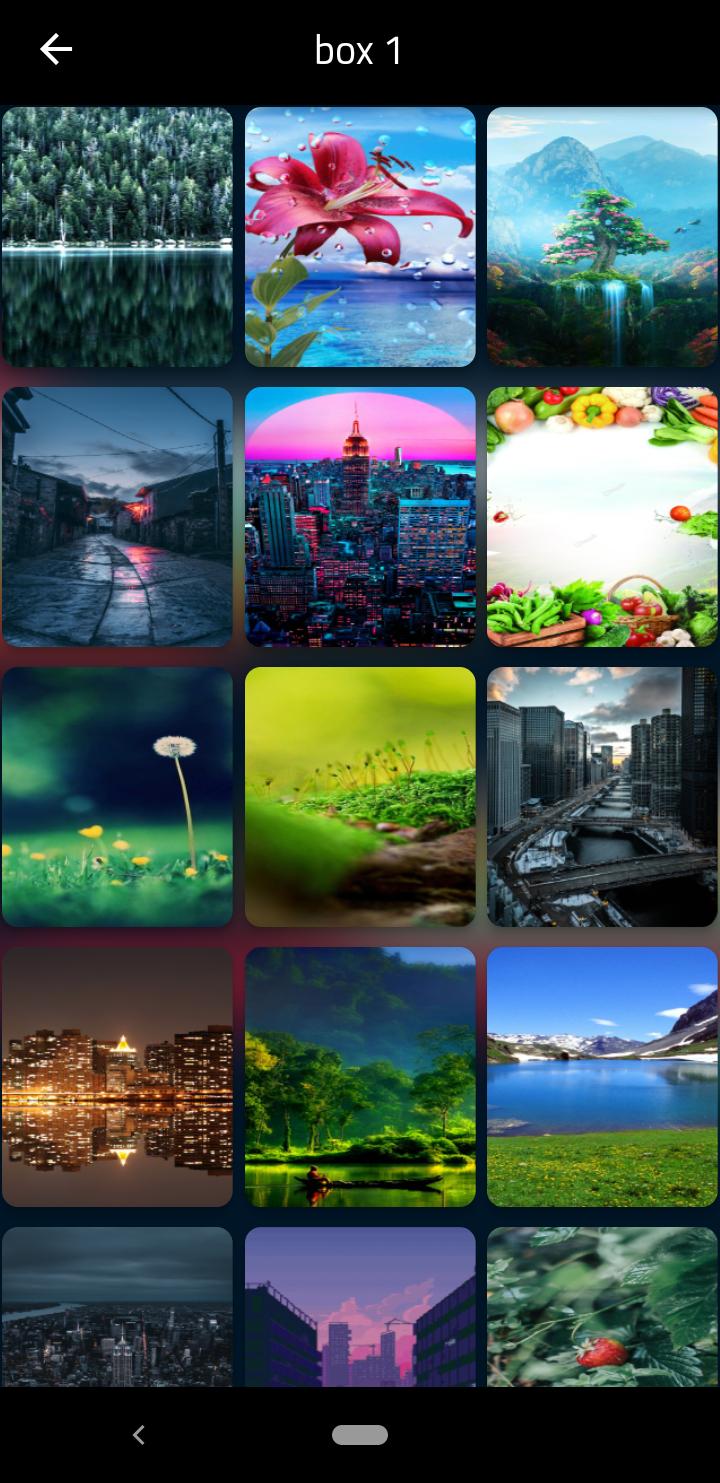Select the dandelion with yellow flowers wallpaper
The width and height of the screenshot is (720, 1483).
[x=117, y=797]
